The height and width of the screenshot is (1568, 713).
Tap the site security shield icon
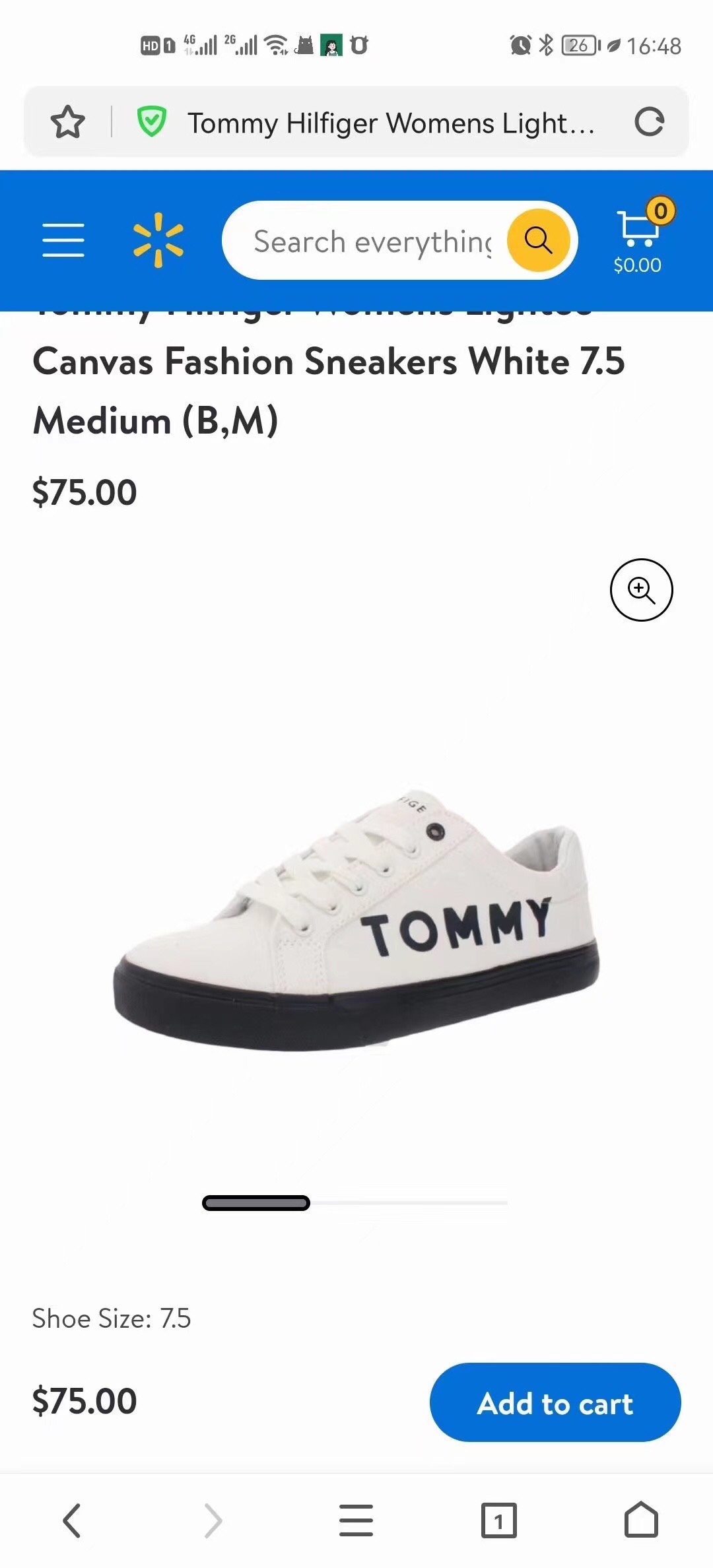click(x=151, y=123)
